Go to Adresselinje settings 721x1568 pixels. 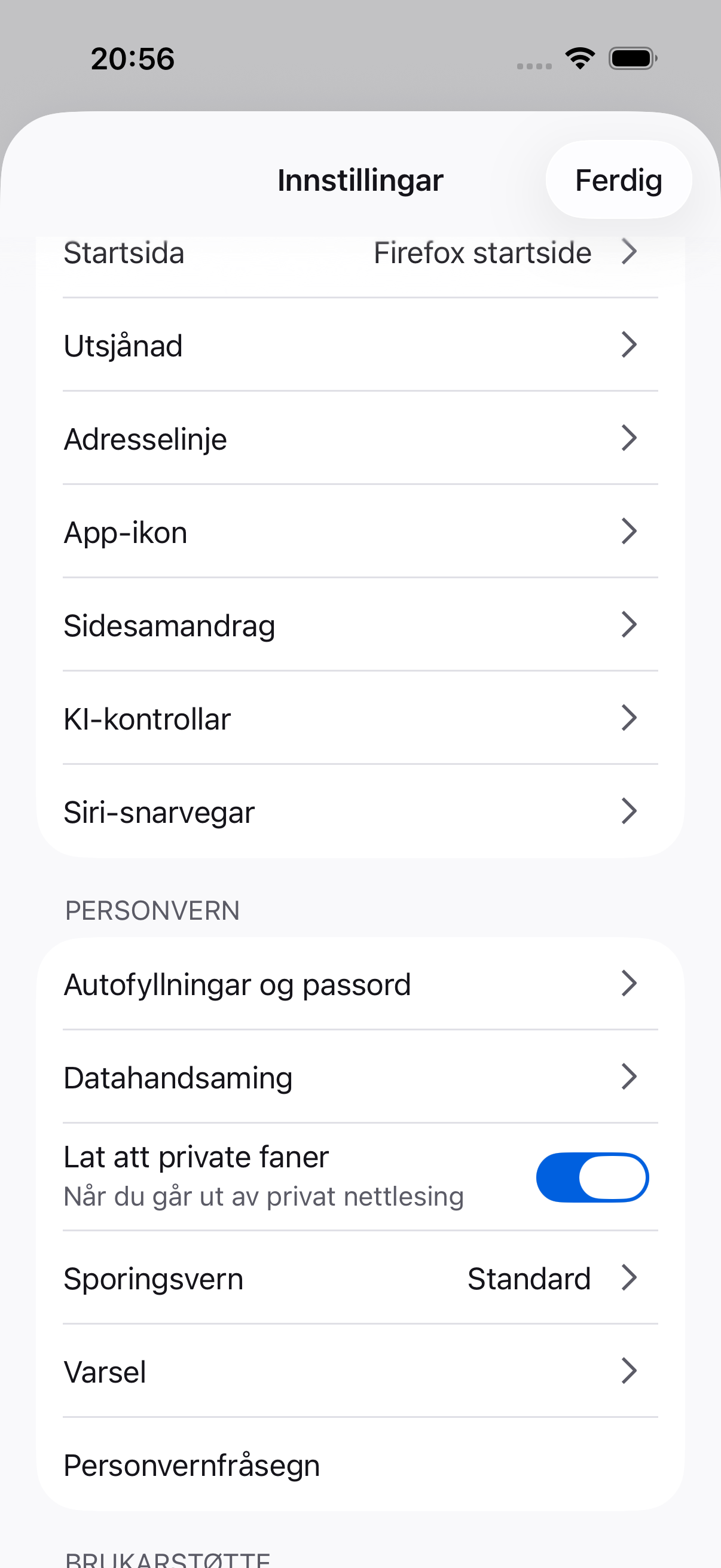pyautogui.click(x=360, y=438)
